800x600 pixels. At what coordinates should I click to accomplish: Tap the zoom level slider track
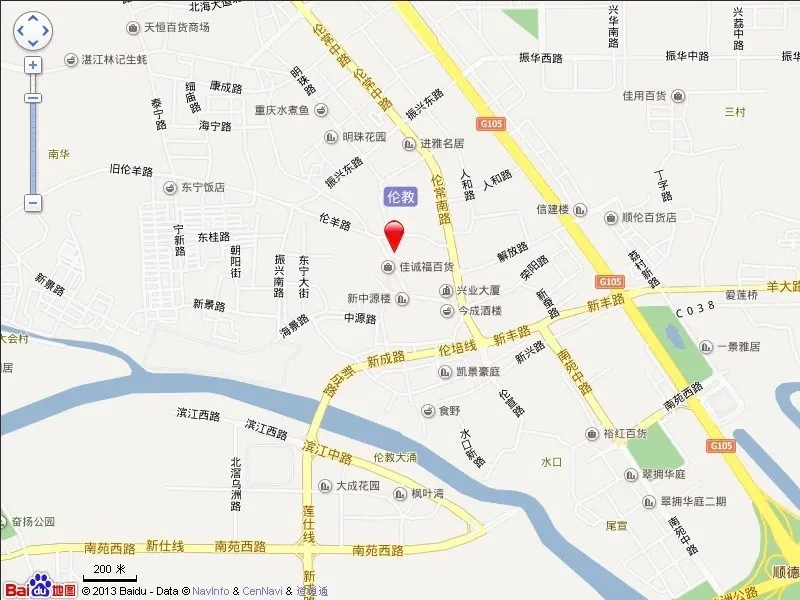click(33, 150)
